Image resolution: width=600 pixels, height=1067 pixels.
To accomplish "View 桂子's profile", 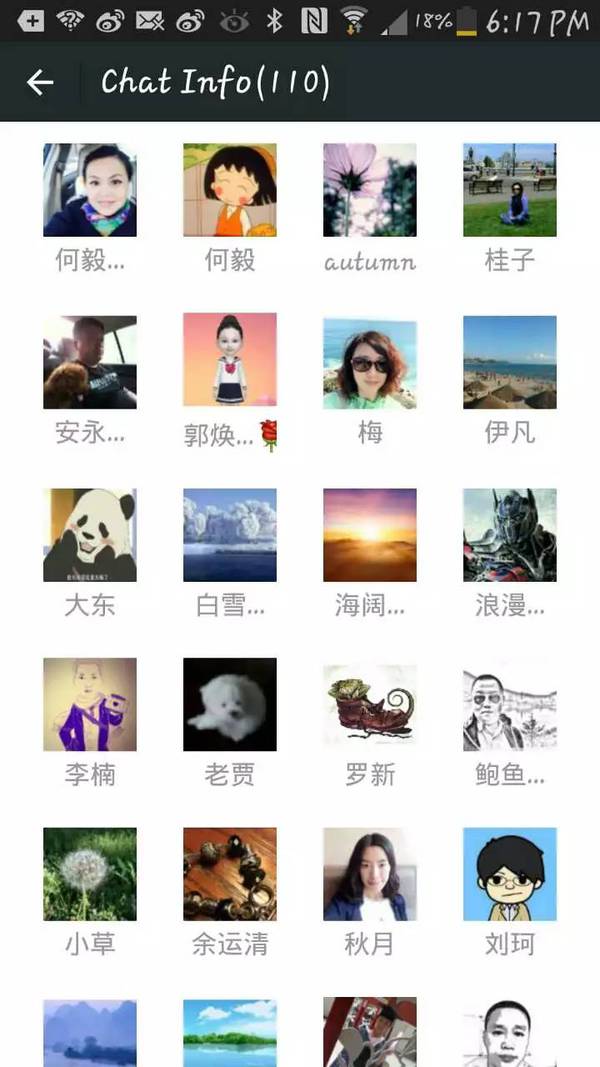I will tap(510, 190).
